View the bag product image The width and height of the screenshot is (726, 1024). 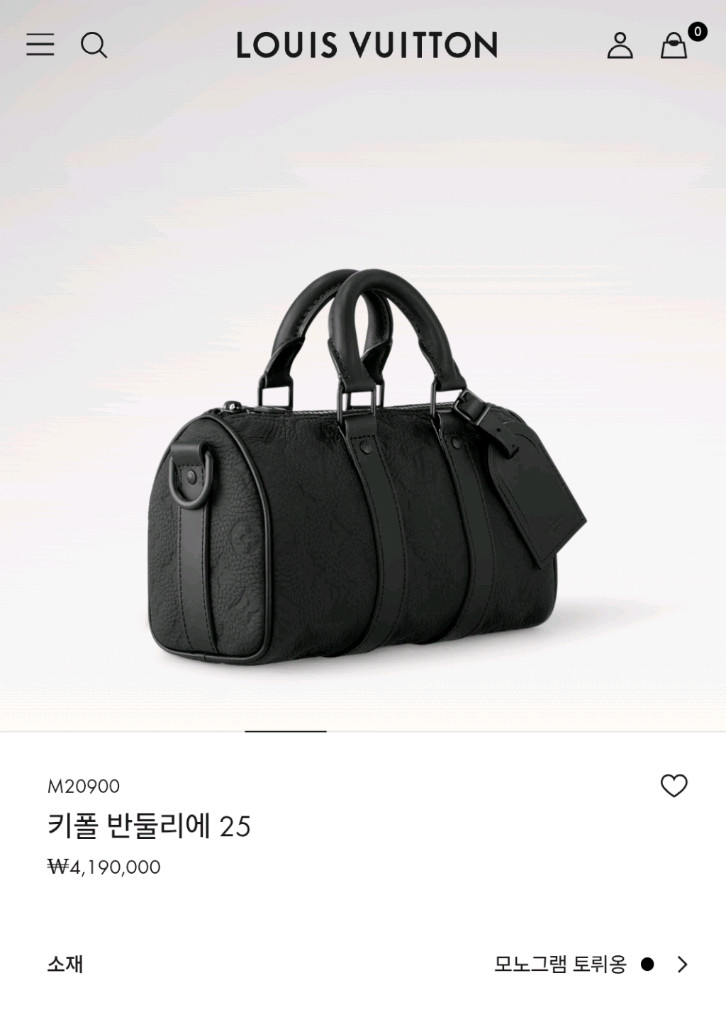[x=366, y=470]
